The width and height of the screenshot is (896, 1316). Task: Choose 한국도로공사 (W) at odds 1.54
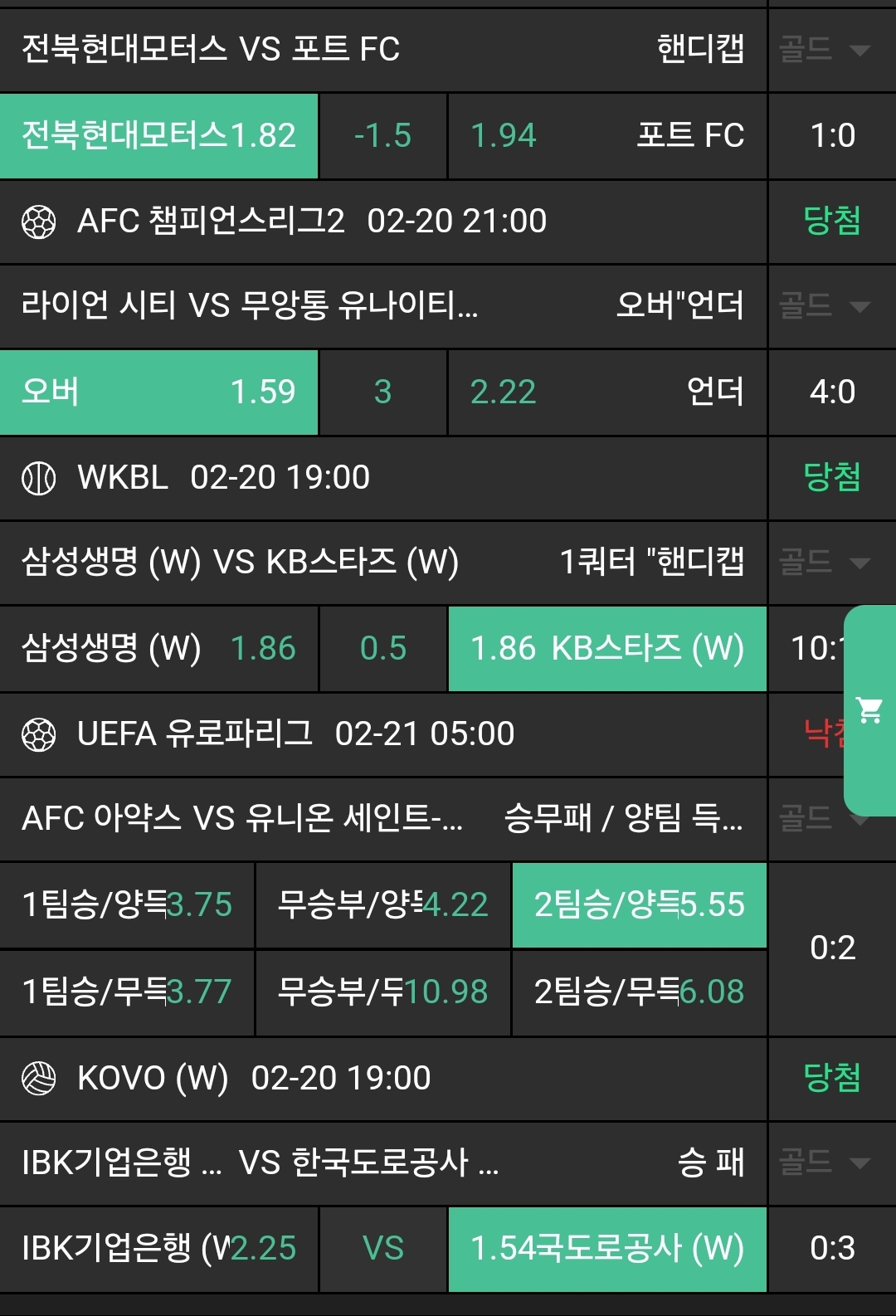click(606, 1248)
